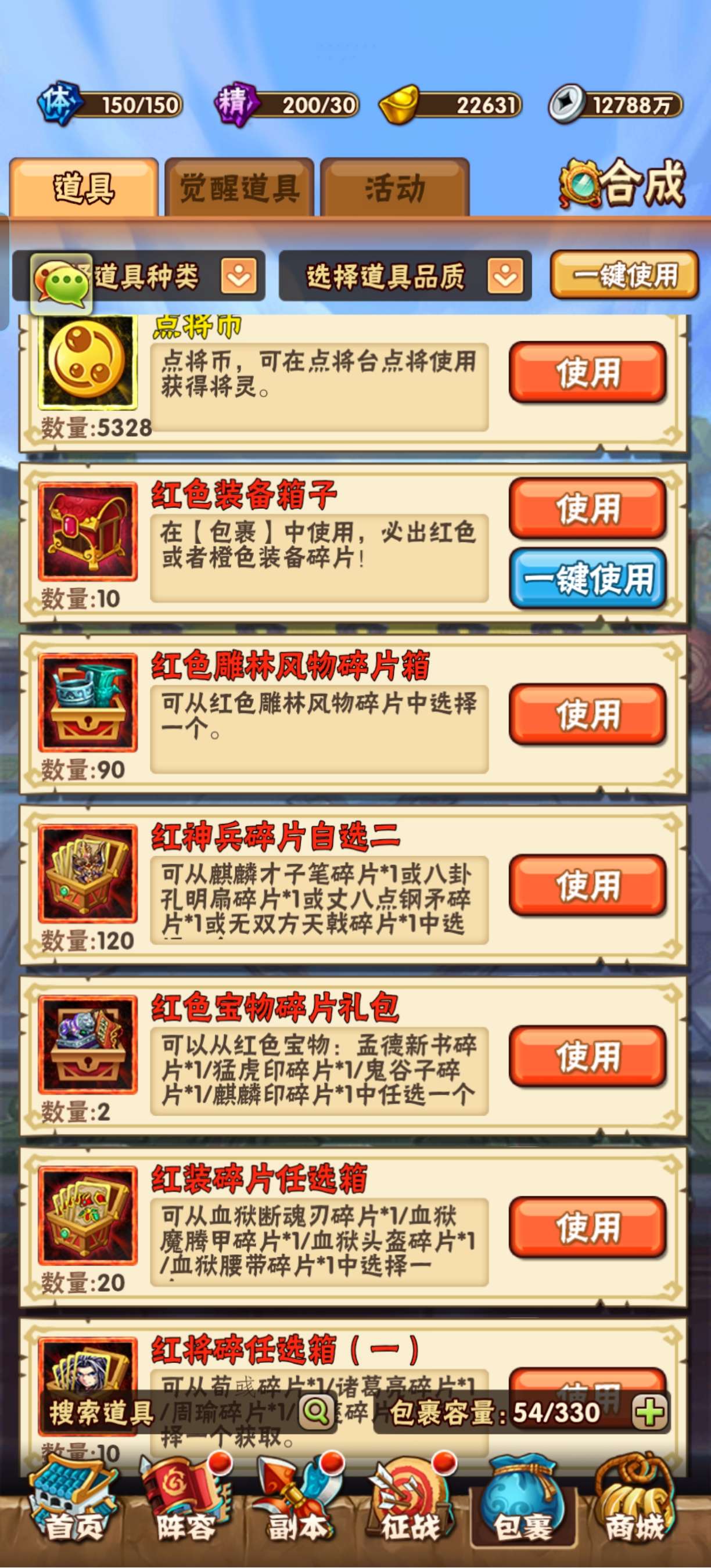Use the 红色宝物碎片礼包

click(x=587, y=1056)
